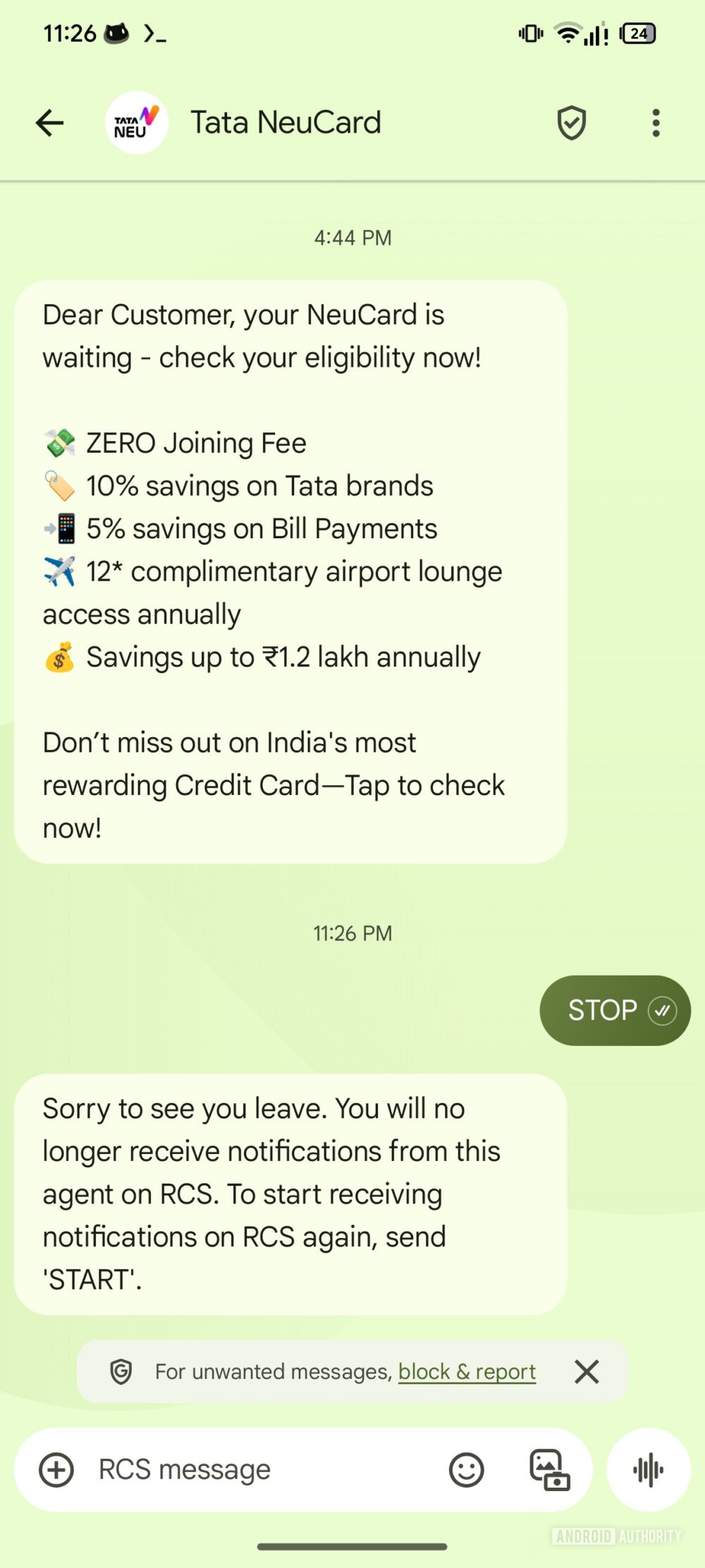Tap the Wi-Fi icon in the status bar
The image size is (705, 1568).
(568, 32)
